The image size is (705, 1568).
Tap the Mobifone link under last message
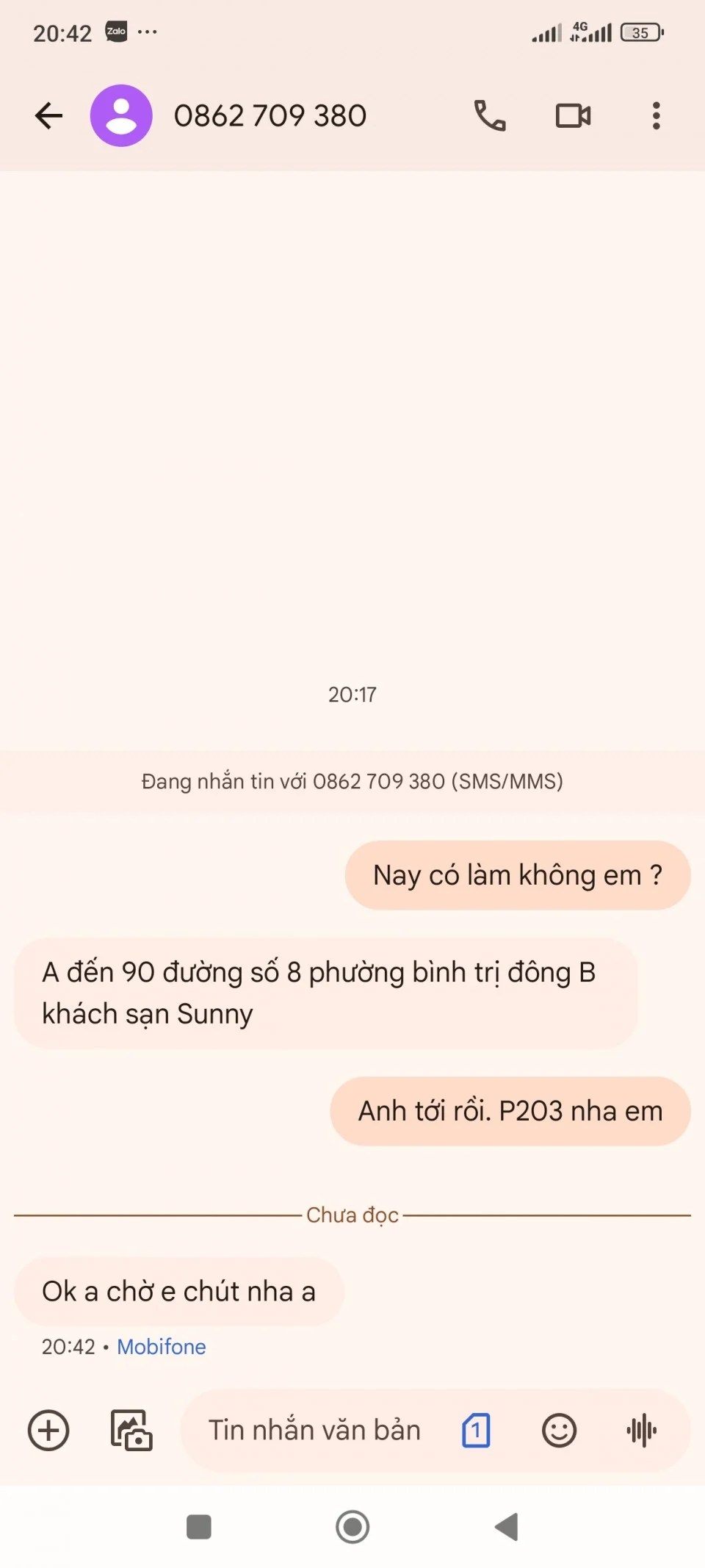click(x=162, y=1347)
